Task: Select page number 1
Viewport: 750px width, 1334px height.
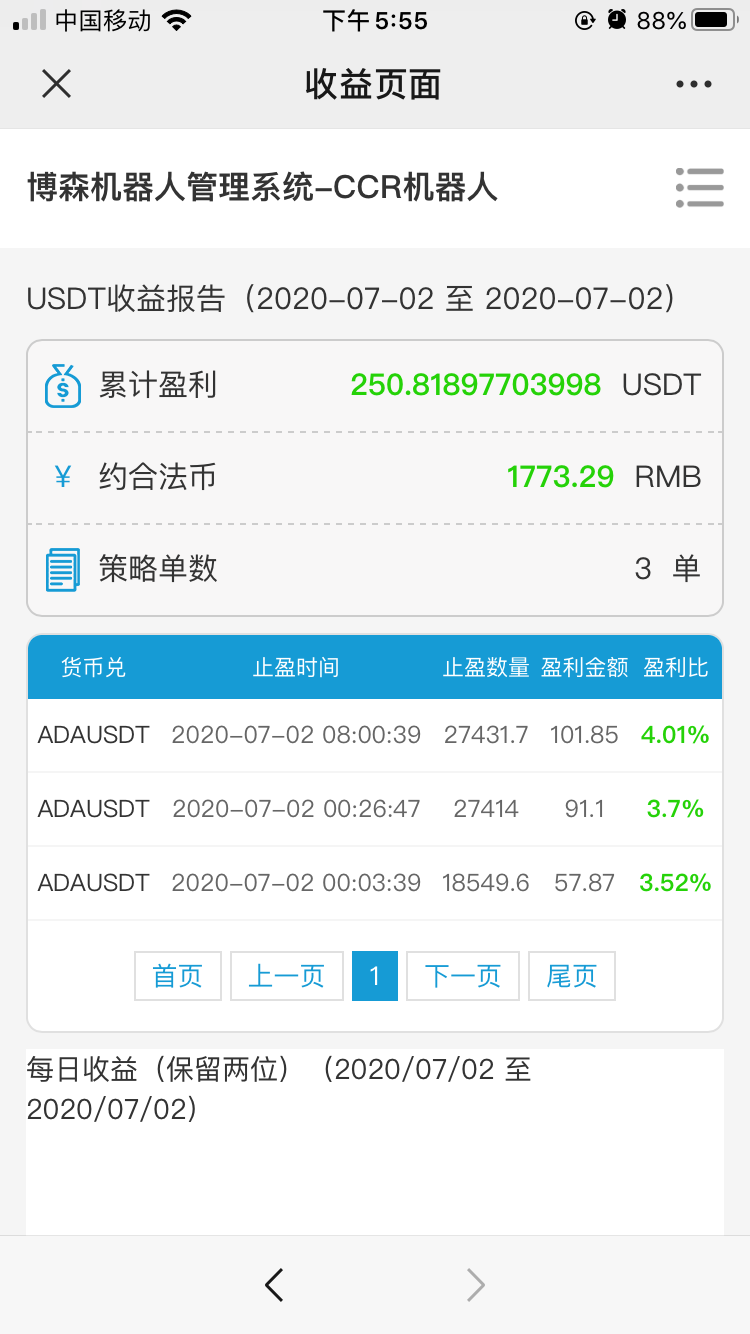Action: click(375, 976)
